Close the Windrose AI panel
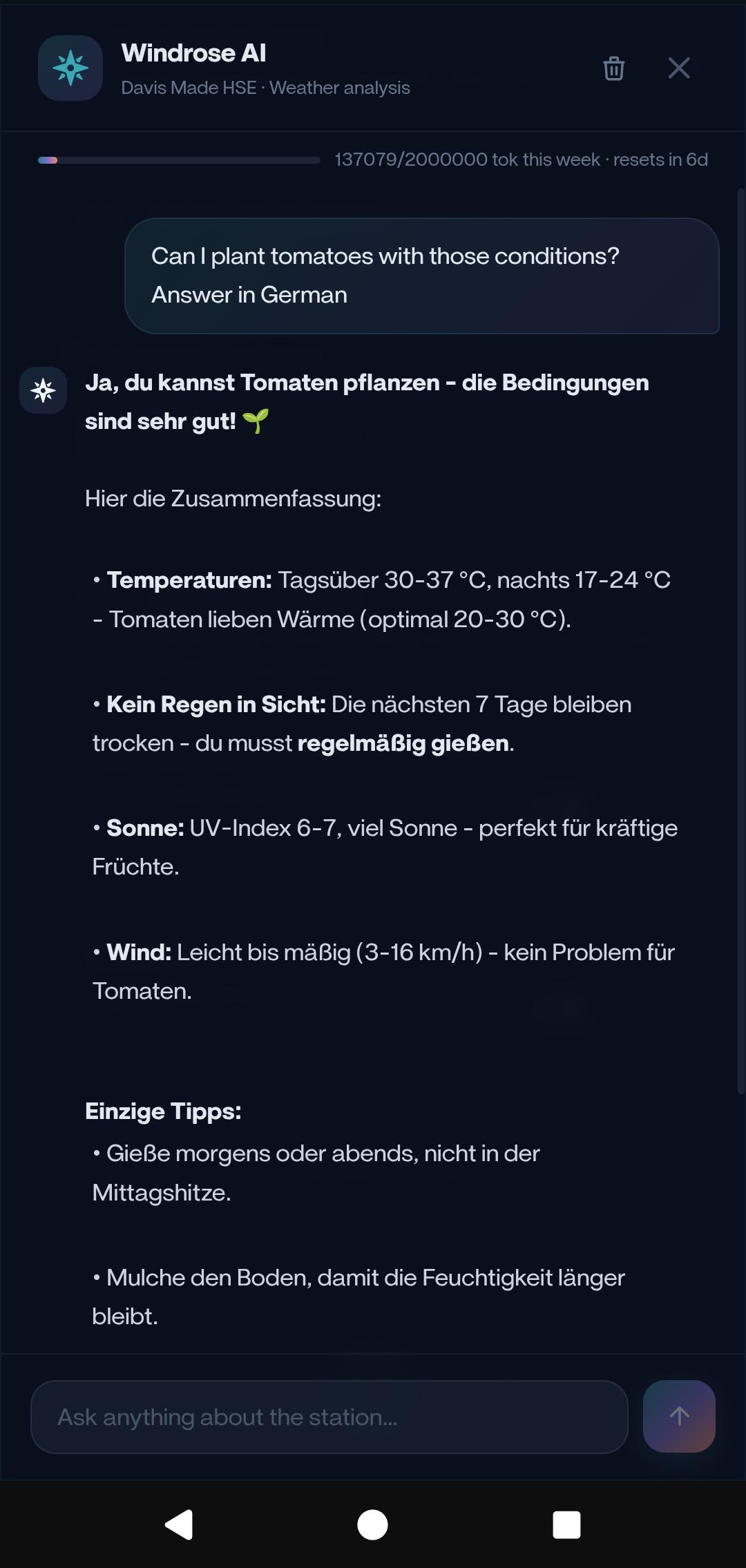The image size is (746, 1568). tap(679, 68)
